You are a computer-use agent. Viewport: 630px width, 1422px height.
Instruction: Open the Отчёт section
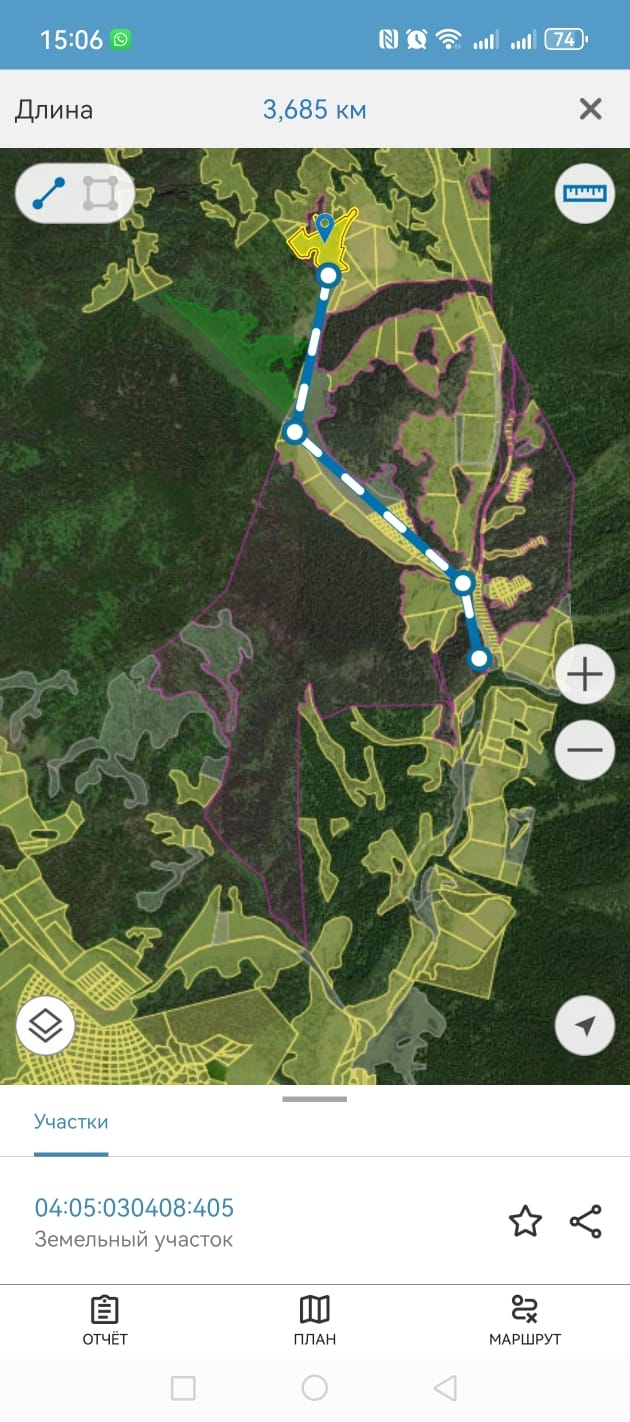click(105, 1320)
